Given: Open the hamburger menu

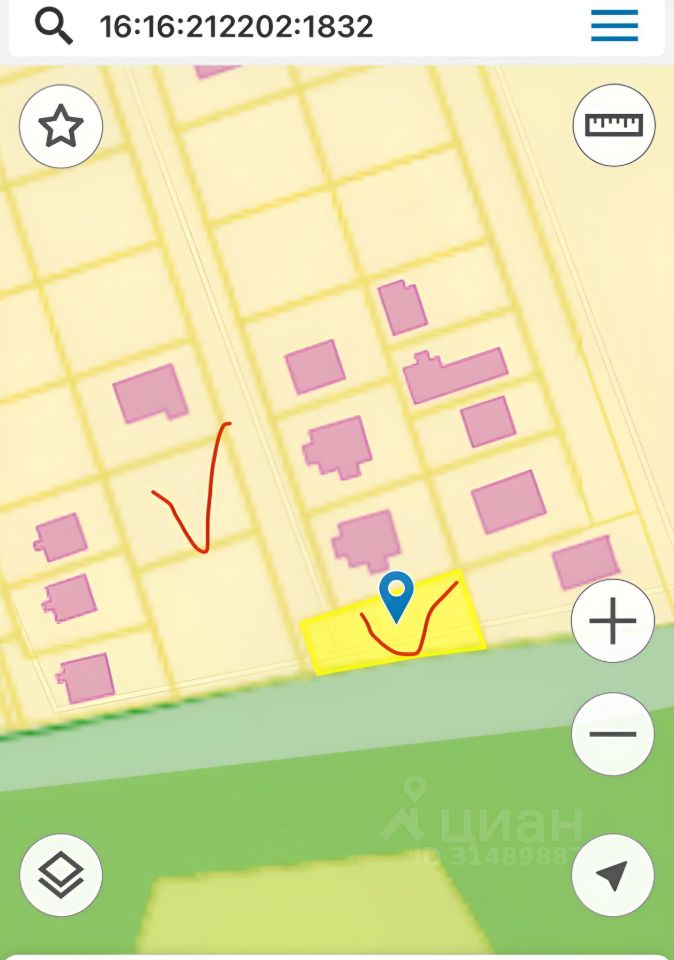Looking at the screenshot, I should point(614,26).
